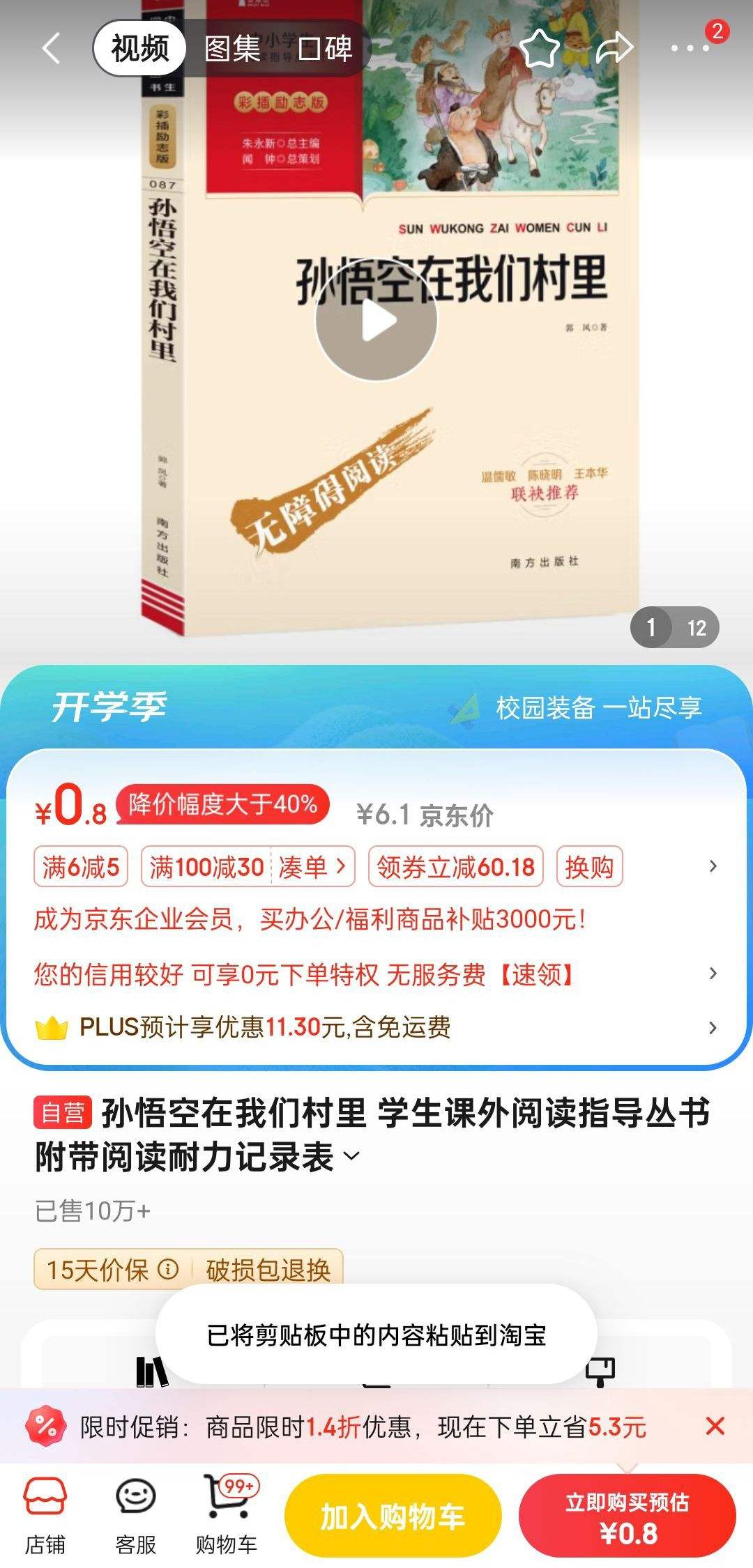This screenshot has width=753, height=1568.
Task: Expand the full product title
Action: tap(352, 1157)
